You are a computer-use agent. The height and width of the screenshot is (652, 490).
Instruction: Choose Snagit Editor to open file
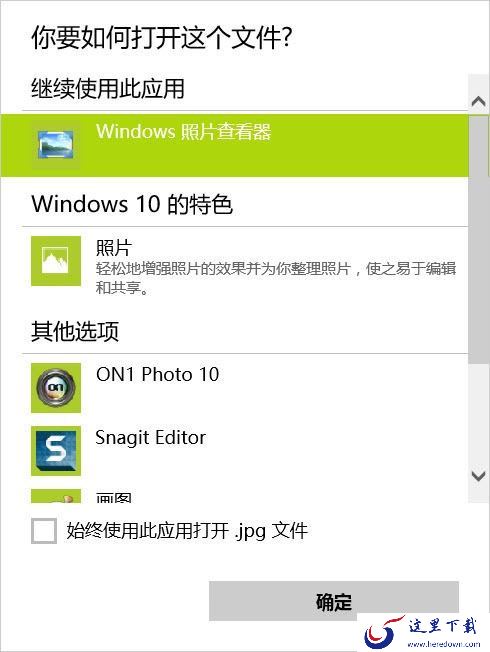tap(245, 450)
